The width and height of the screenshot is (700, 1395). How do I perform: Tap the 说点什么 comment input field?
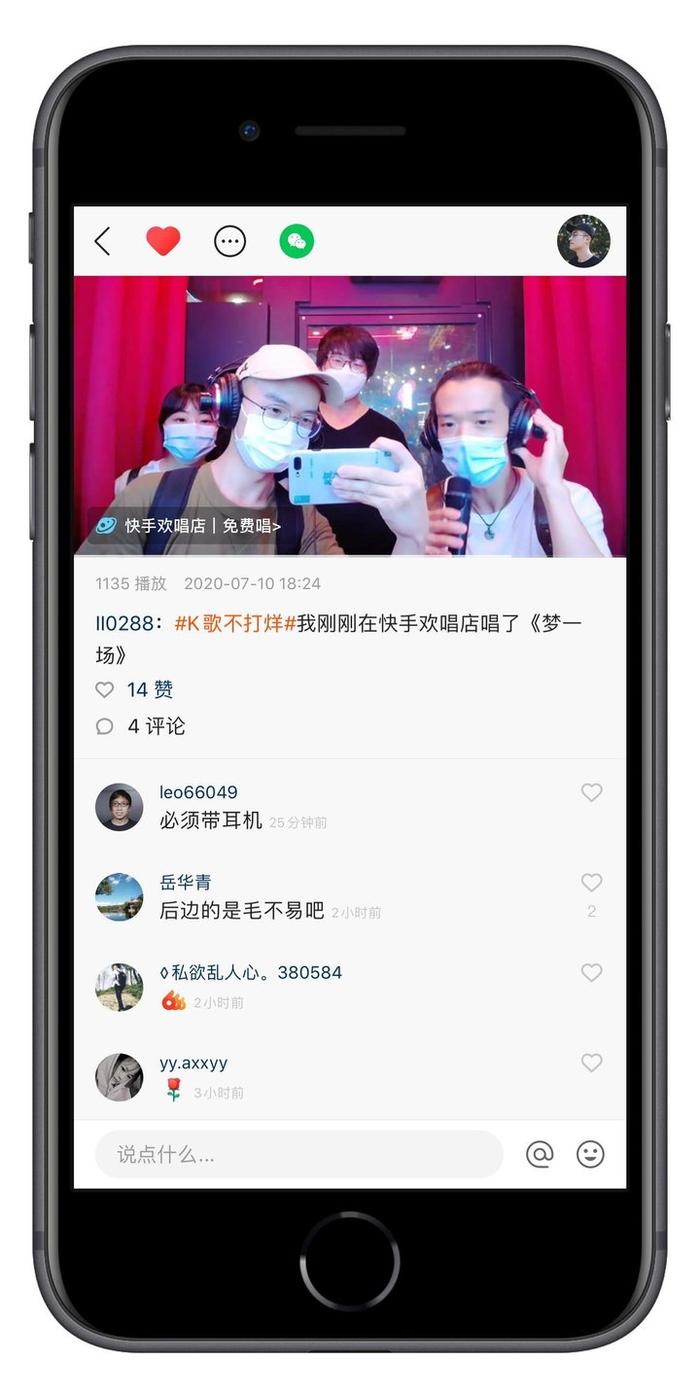click(299, 1154)
